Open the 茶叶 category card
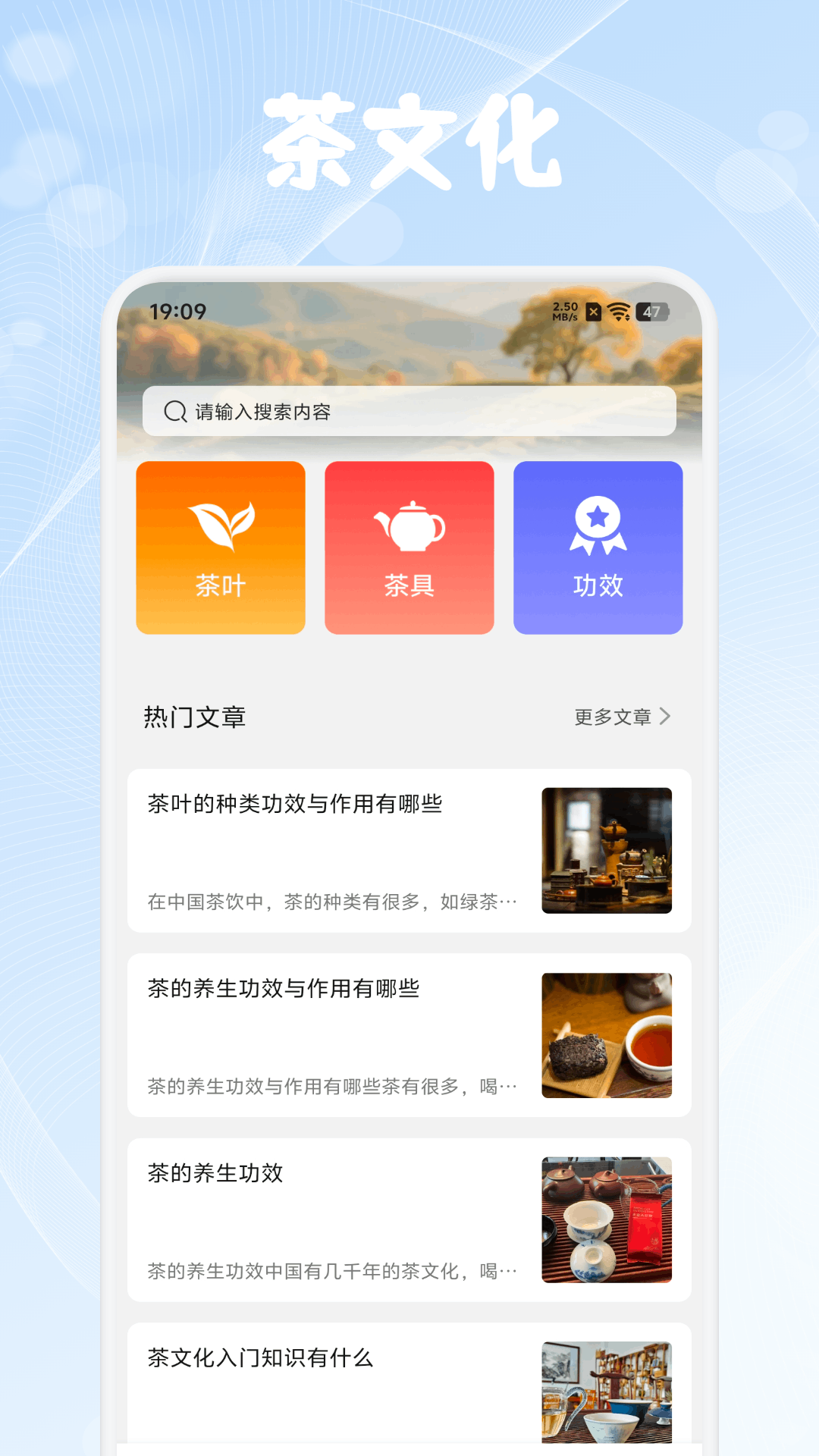 220,548
